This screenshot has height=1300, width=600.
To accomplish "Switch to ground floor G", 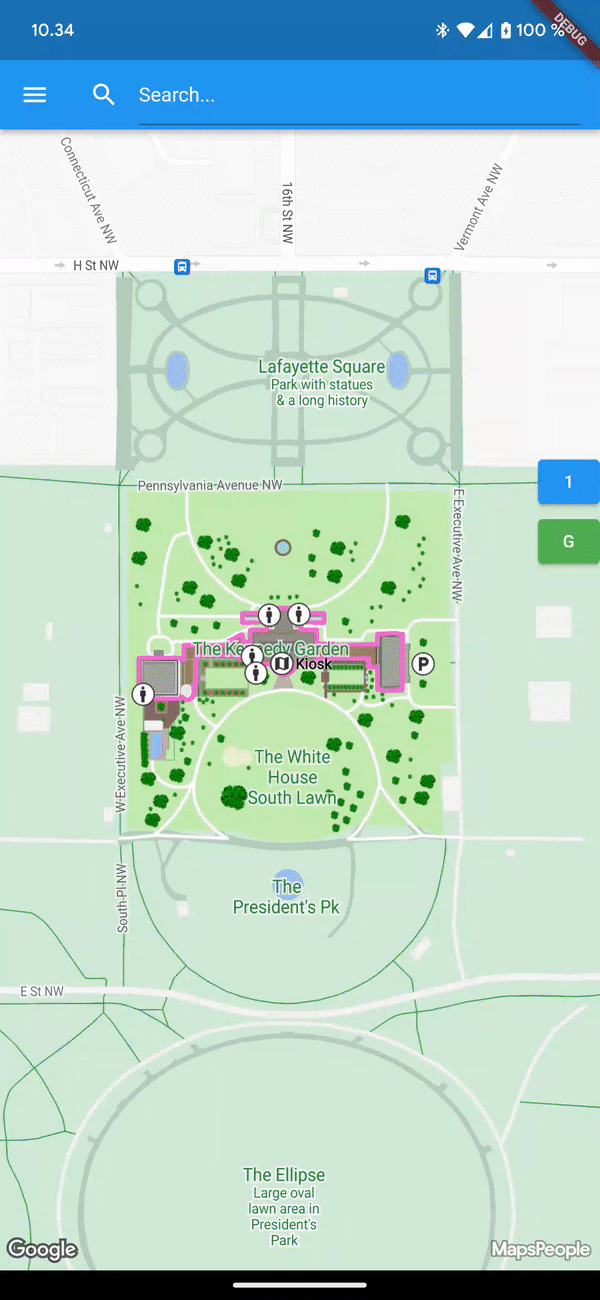I will point(568,542).
